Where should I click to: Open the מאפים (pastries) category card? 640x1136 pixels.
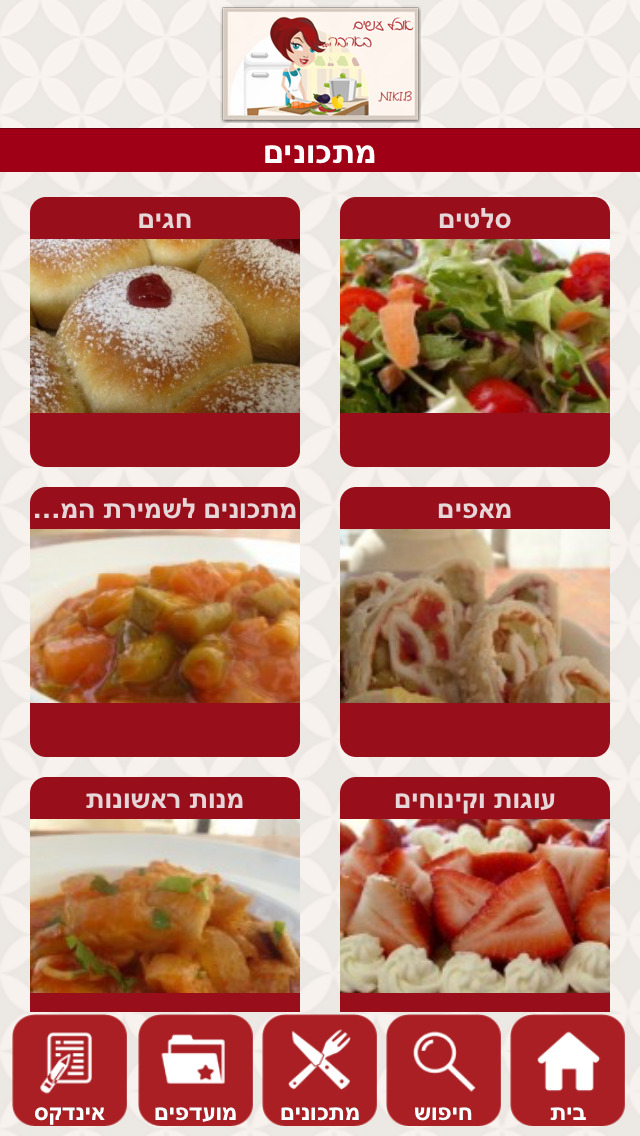pos(475,620)
